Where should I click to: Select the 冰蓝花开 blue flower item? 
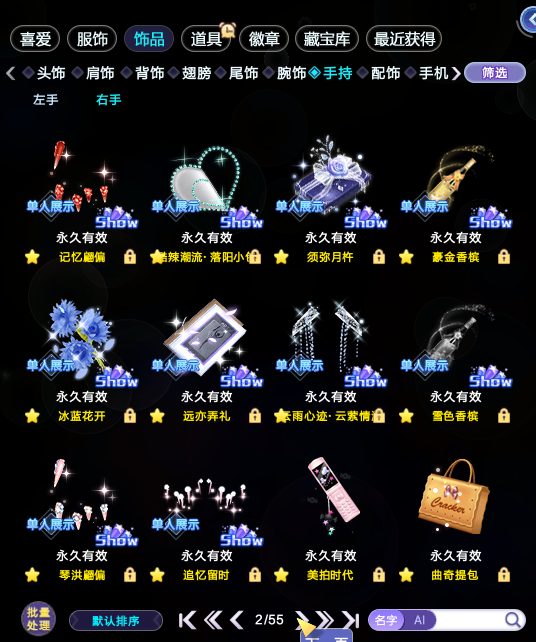[82, 352]
